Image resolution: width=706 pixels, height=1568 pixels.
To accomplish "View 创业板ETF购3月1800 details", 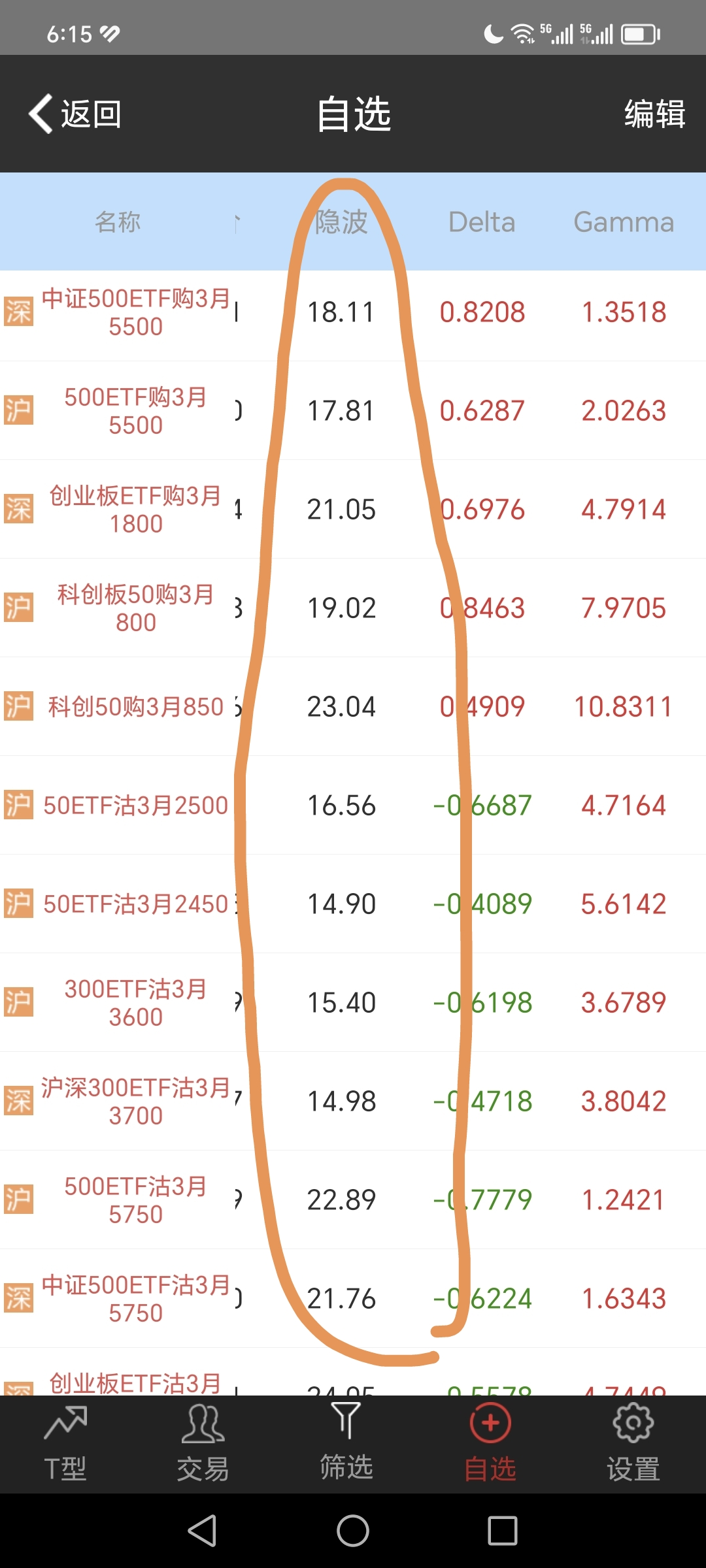I will point(135,510).
